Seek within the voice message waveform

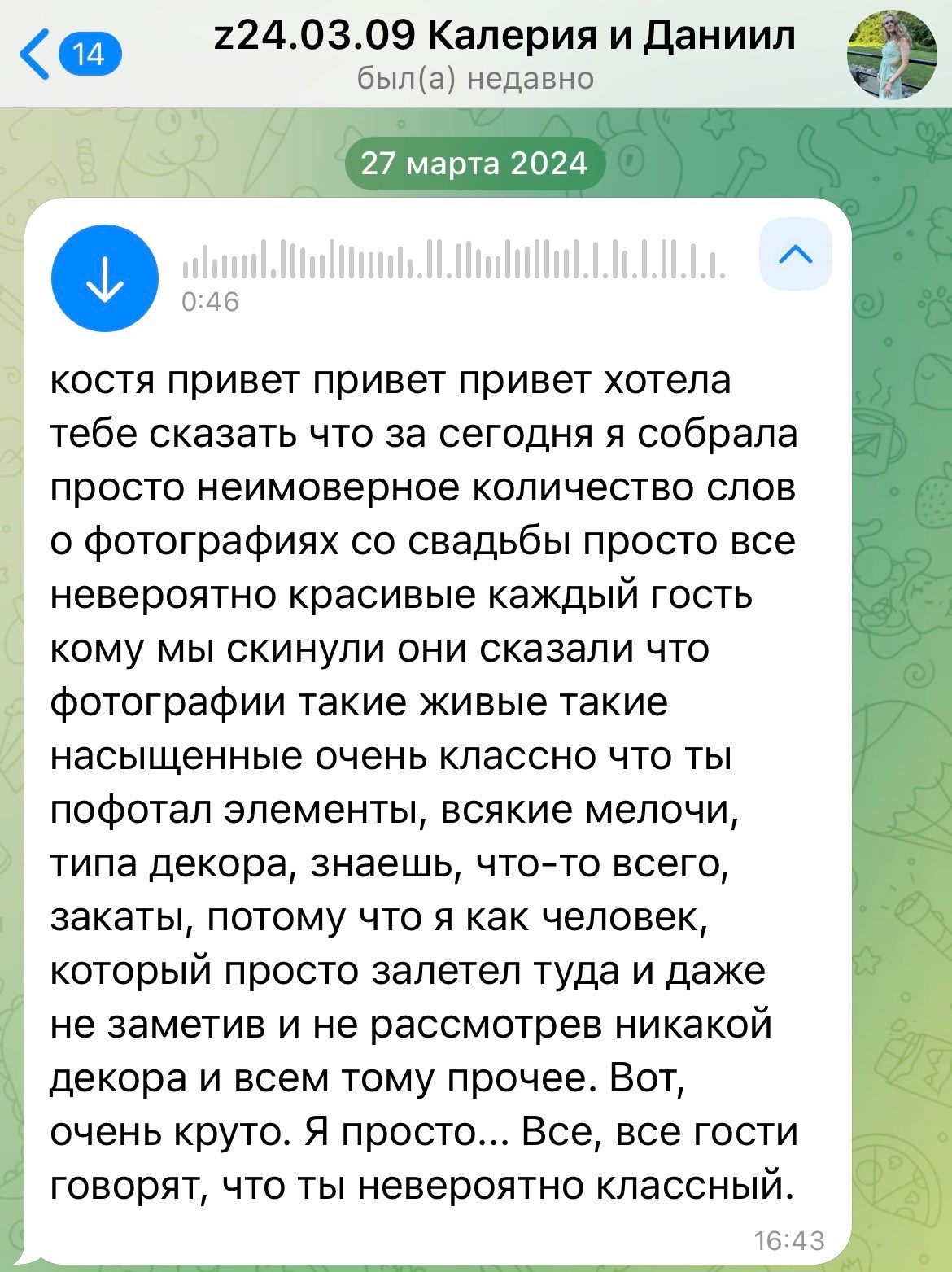click(452, 260)
